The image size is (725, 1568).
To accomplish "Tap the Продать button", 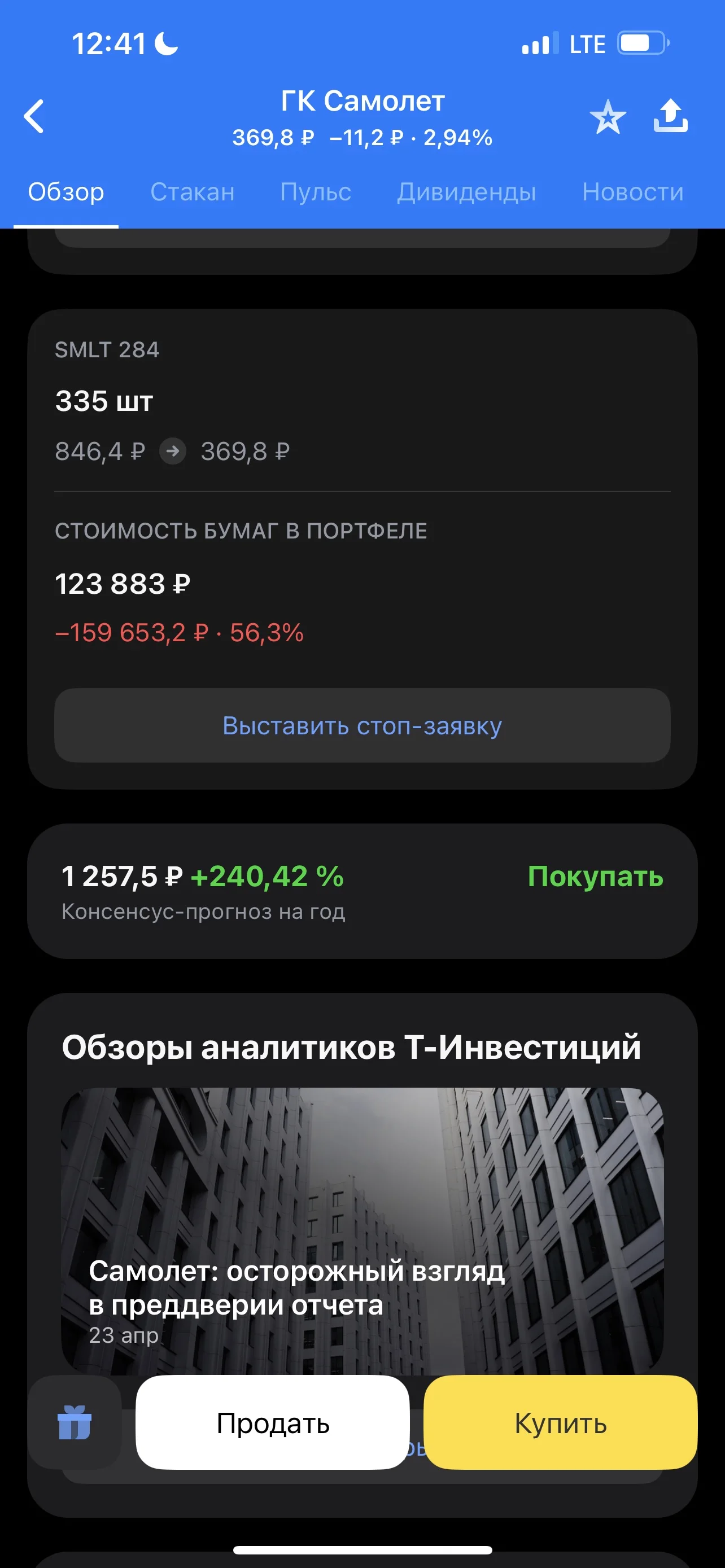I will pyautogui.click(x=272, y=1422).
